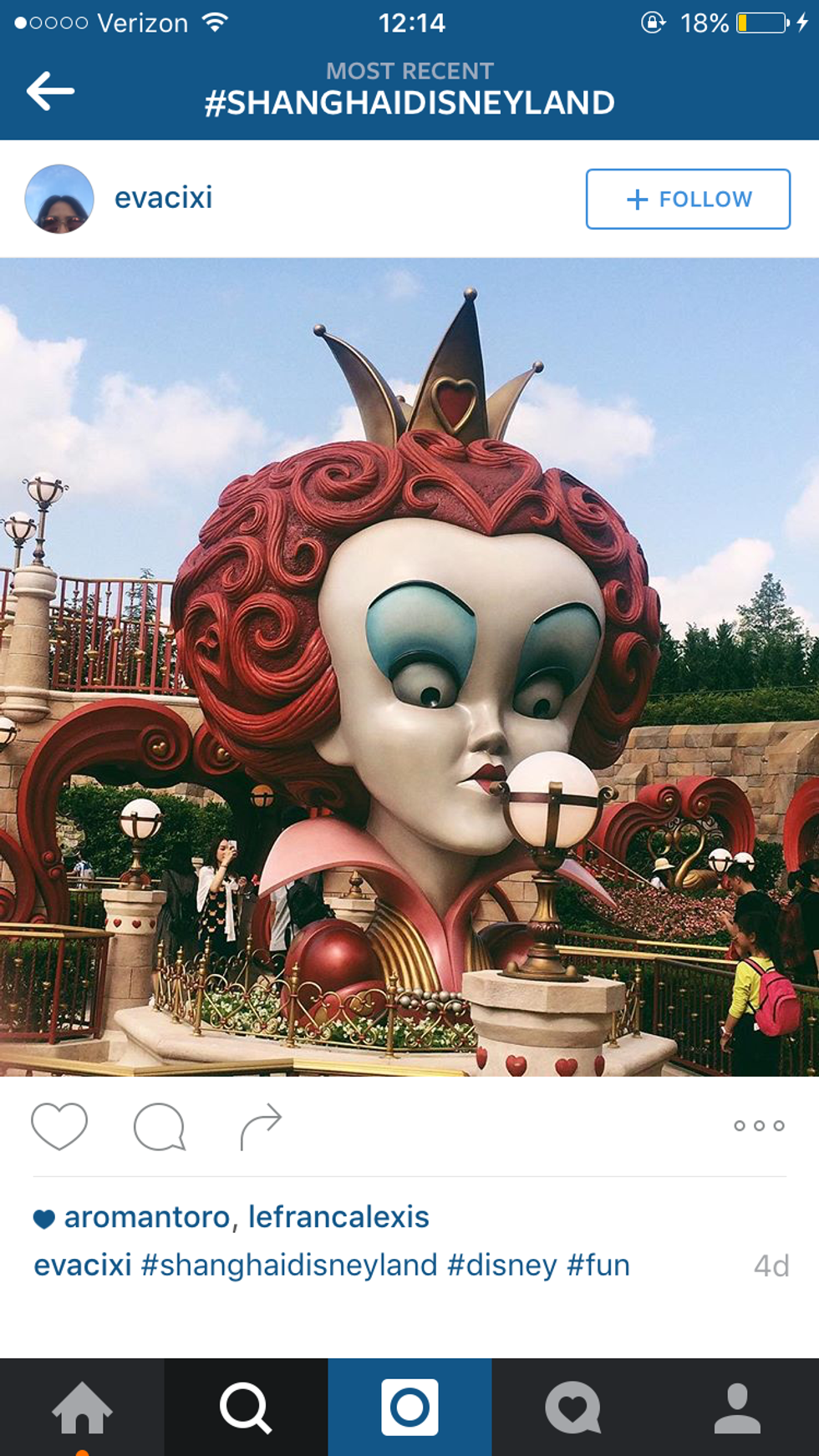The width and height of the screenshot is (819, 1456).
Task: Open the #disney hashtag
Action: [x=501, y=1265]
